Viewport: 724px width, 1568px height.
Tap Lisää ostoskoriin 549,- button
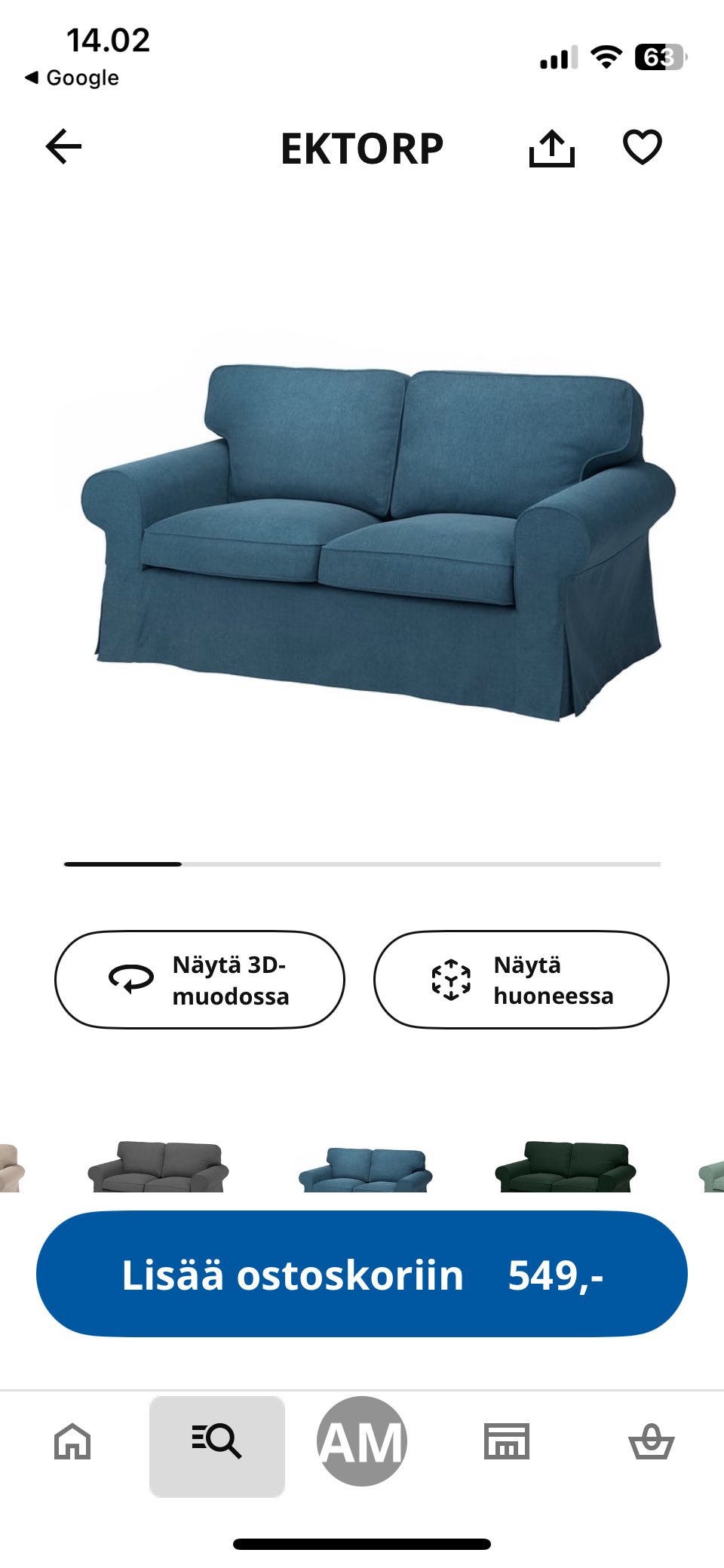click(362, 1275)
